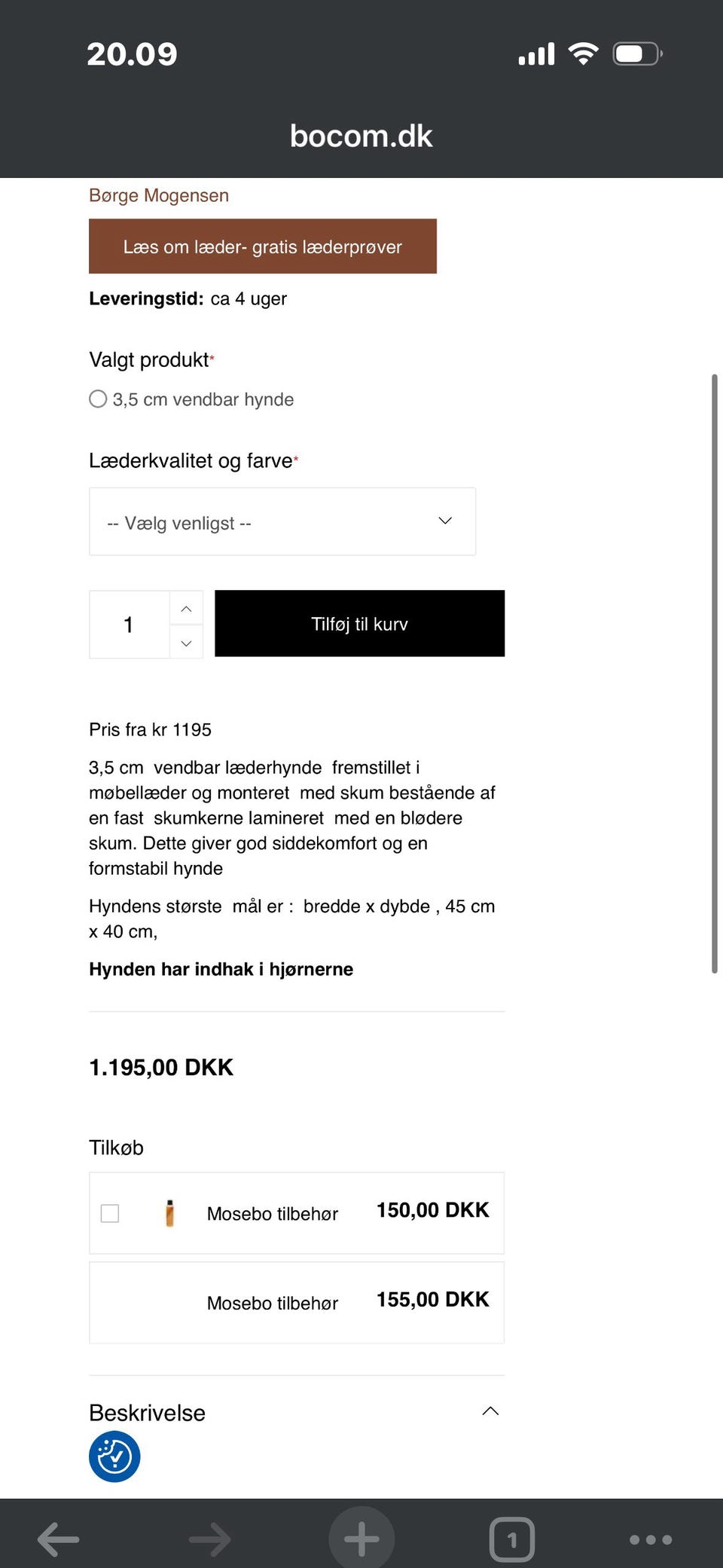This screenshot has height=1568, width=723.
Task: Click the blue care icon under Beskrivelse
Action: coord(114,1456)
